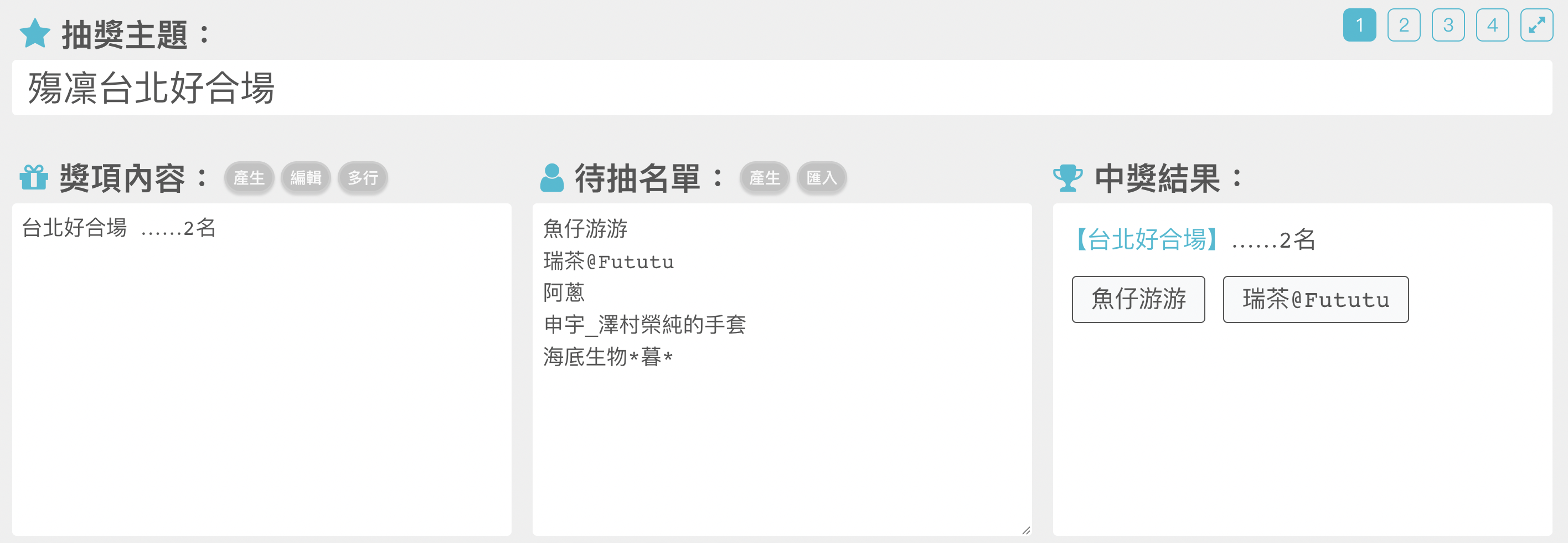Select winner 瑞茶@Fututu in results
Viewport: 1568px width, 543px height.
1316,299
